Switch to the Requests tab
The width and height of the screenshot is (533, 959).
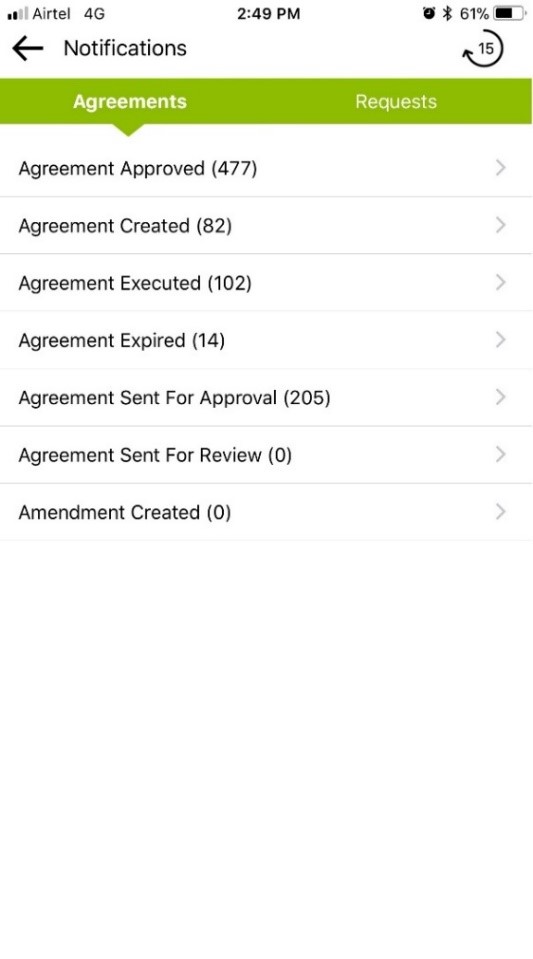point(396,102)
